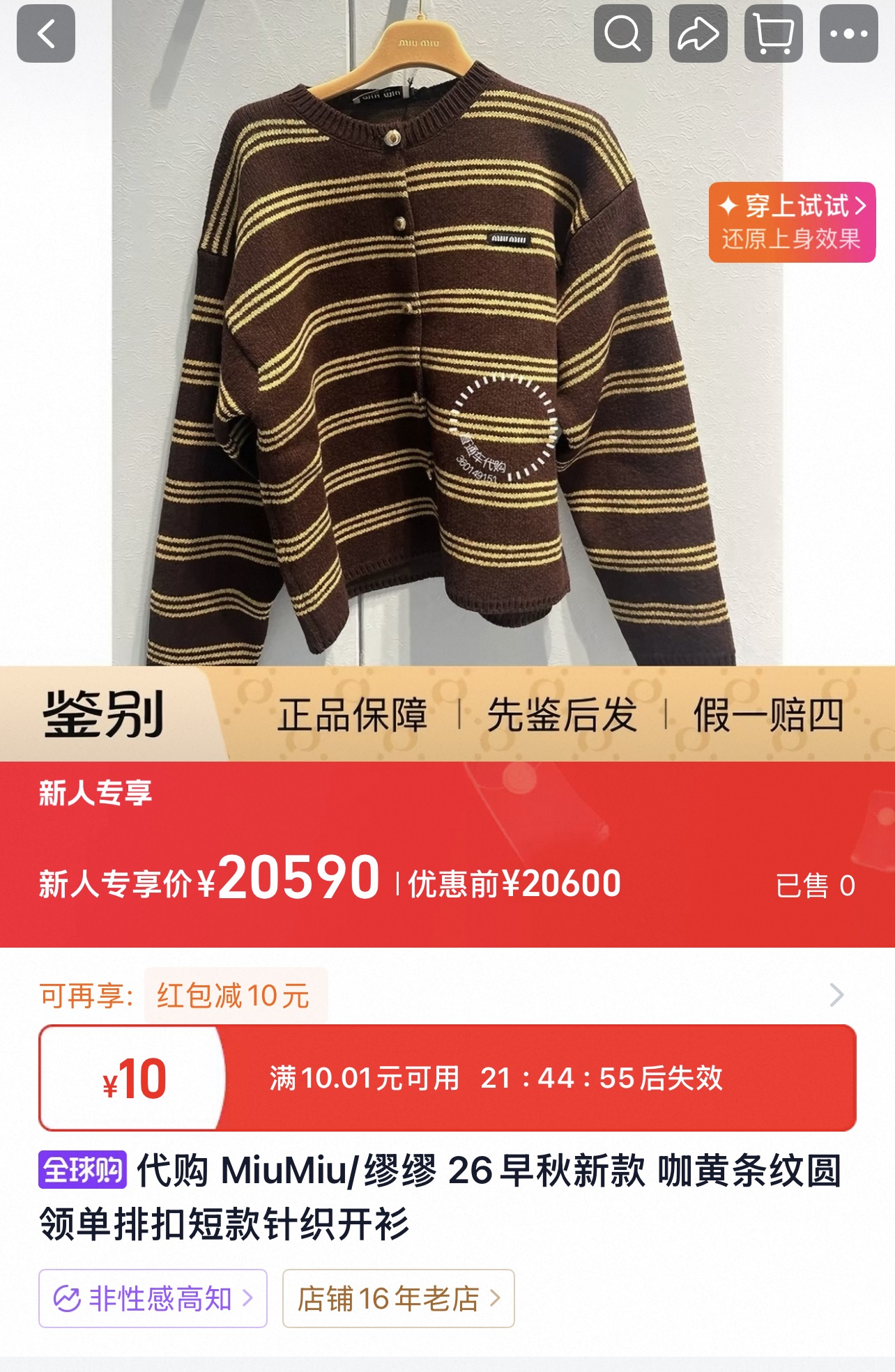This screenshot has height=1372, width=895.
Task: Open the 店铺16年老店 shop tag
Action: [x=398, y=1298]
